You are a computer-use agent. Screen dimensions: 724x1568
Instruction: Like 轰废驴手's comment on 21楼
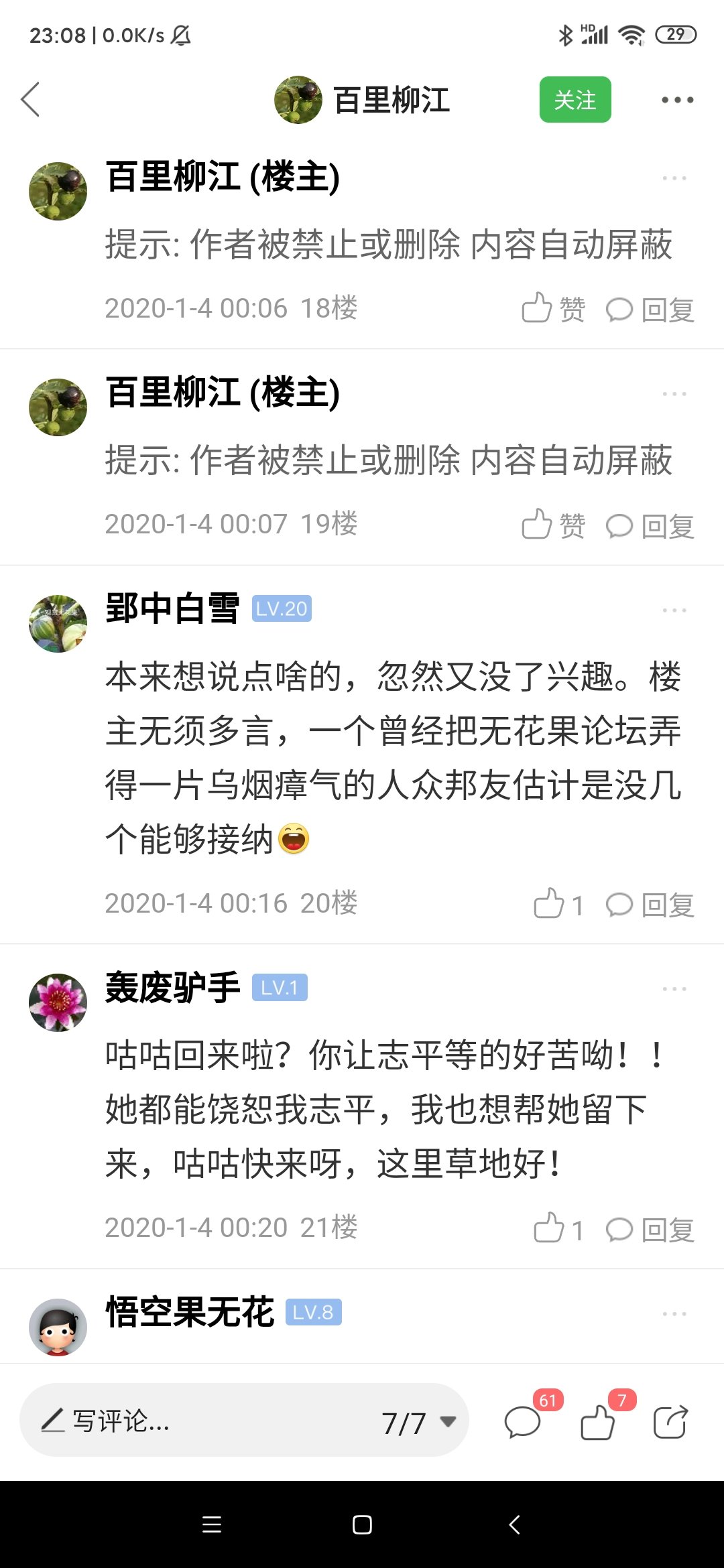558,1229
